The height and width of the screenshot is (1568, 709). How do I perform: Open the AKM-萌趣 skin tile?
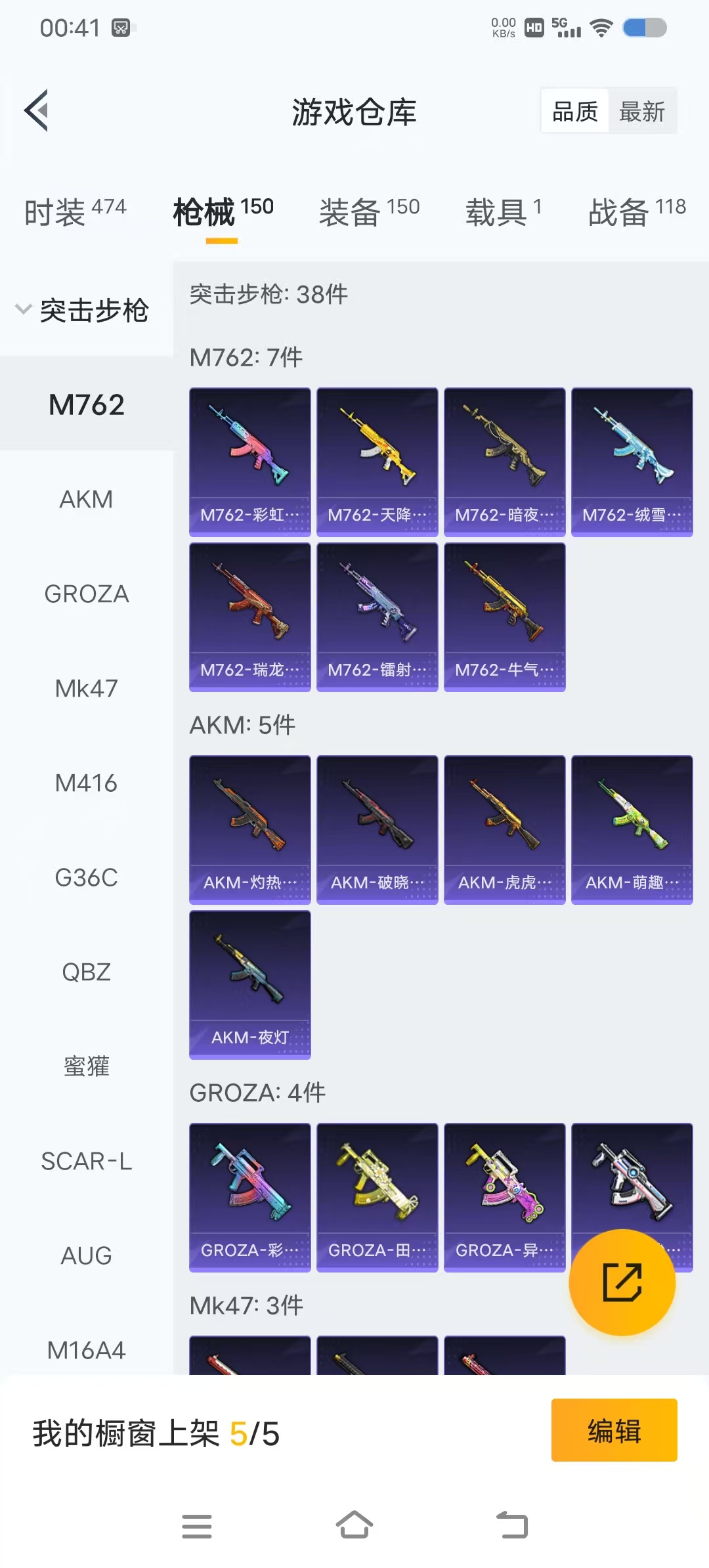click(x=632, y=829)
